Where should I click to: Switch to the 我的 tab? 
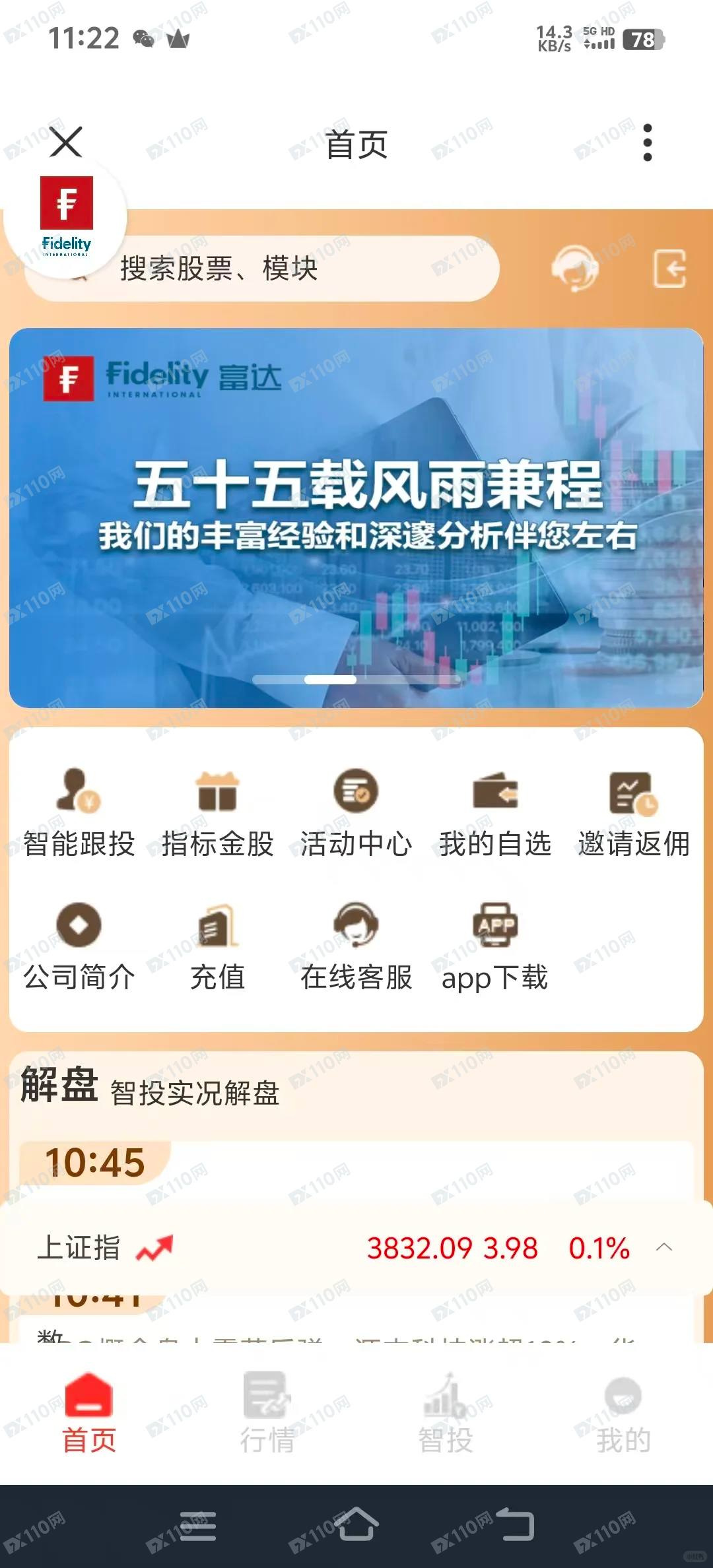click(x=623, y=1412)
